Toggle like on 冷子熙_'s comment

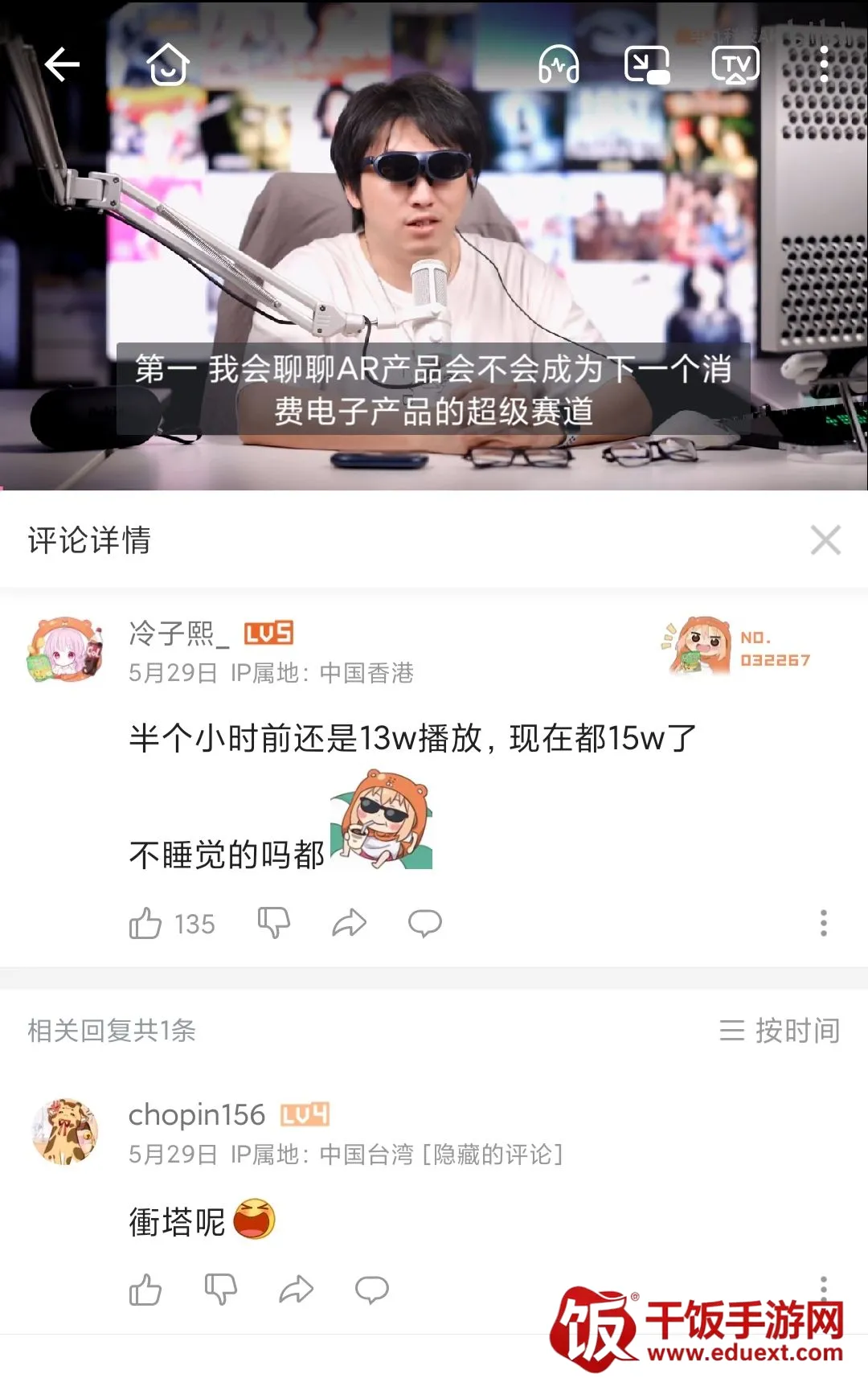click(x=147, y=923)
